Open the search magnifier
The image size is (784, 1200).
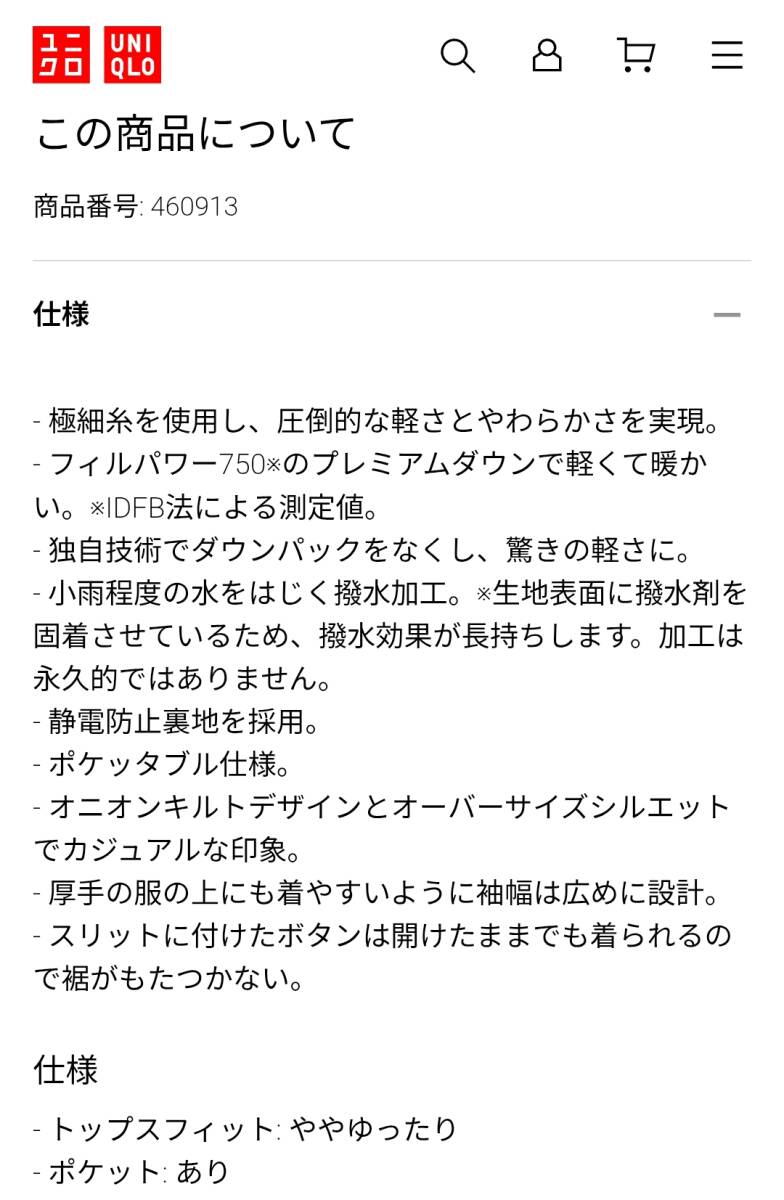(457, 55)
